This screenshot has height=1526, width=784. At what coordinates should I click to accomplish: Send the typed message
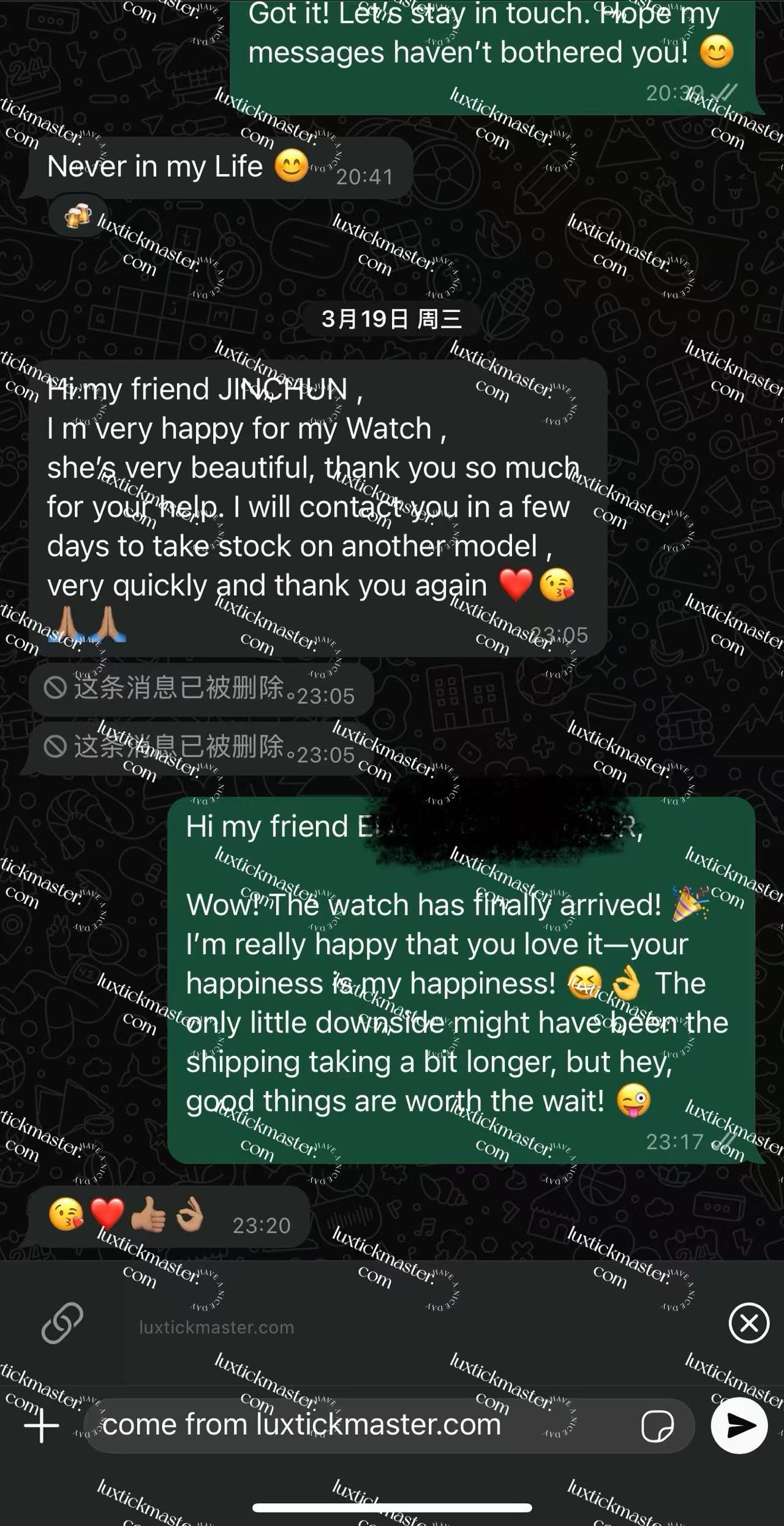(x=739, y=1425)
